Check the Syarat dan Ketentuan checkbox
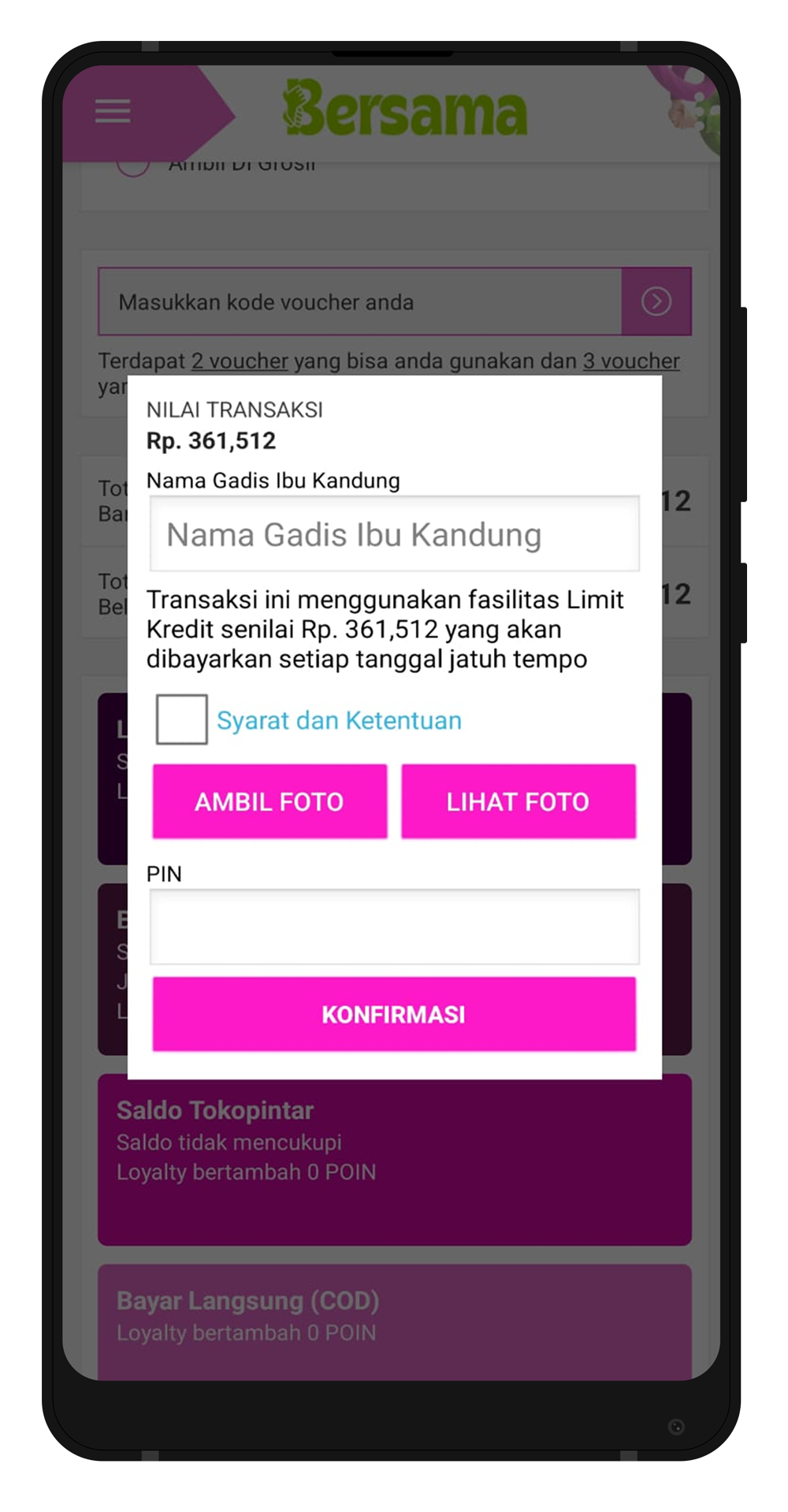The height and width of the screenshot is (1512, 788). [181, 719]
